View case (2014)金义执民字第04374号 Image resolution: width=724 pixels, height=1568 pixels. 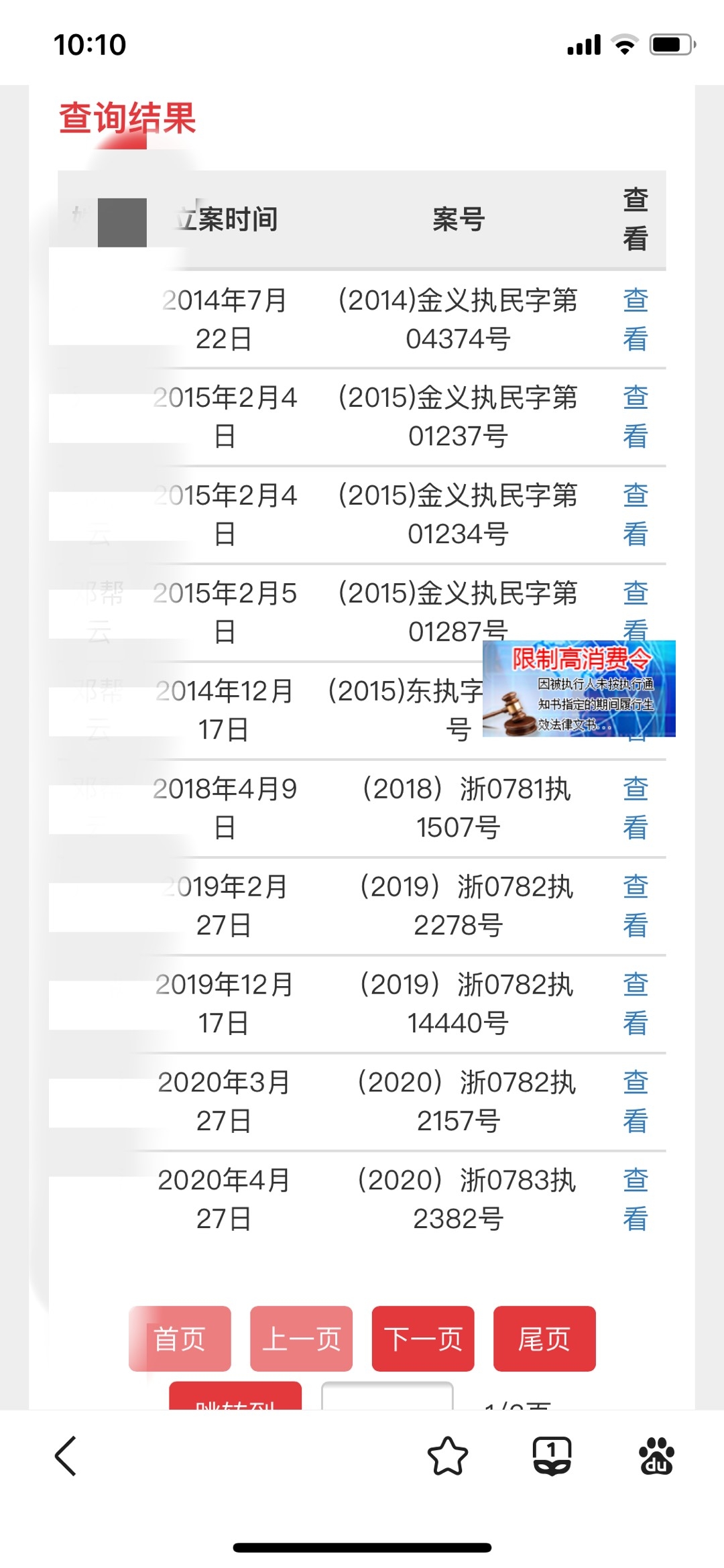635,319
